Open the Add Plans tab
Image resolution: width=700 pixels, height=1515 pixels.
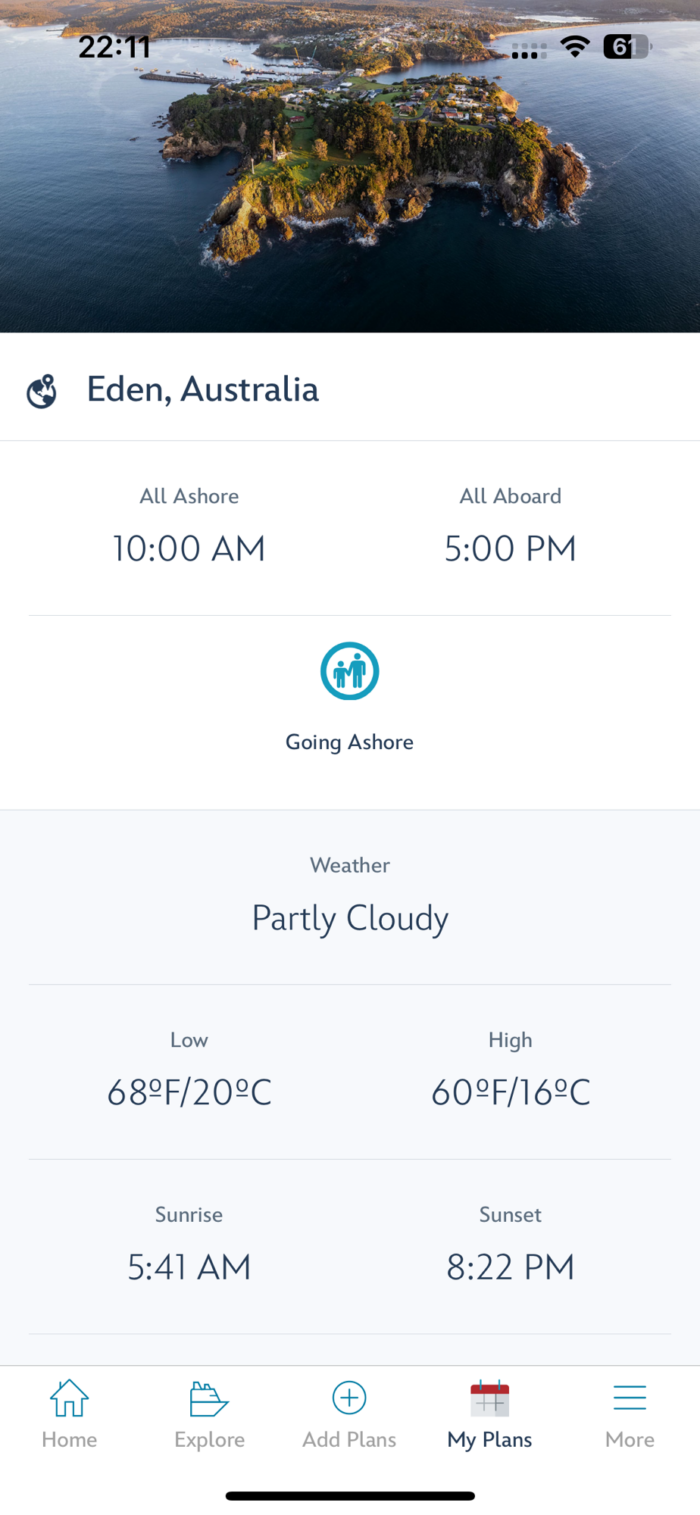click(349, 1415)
